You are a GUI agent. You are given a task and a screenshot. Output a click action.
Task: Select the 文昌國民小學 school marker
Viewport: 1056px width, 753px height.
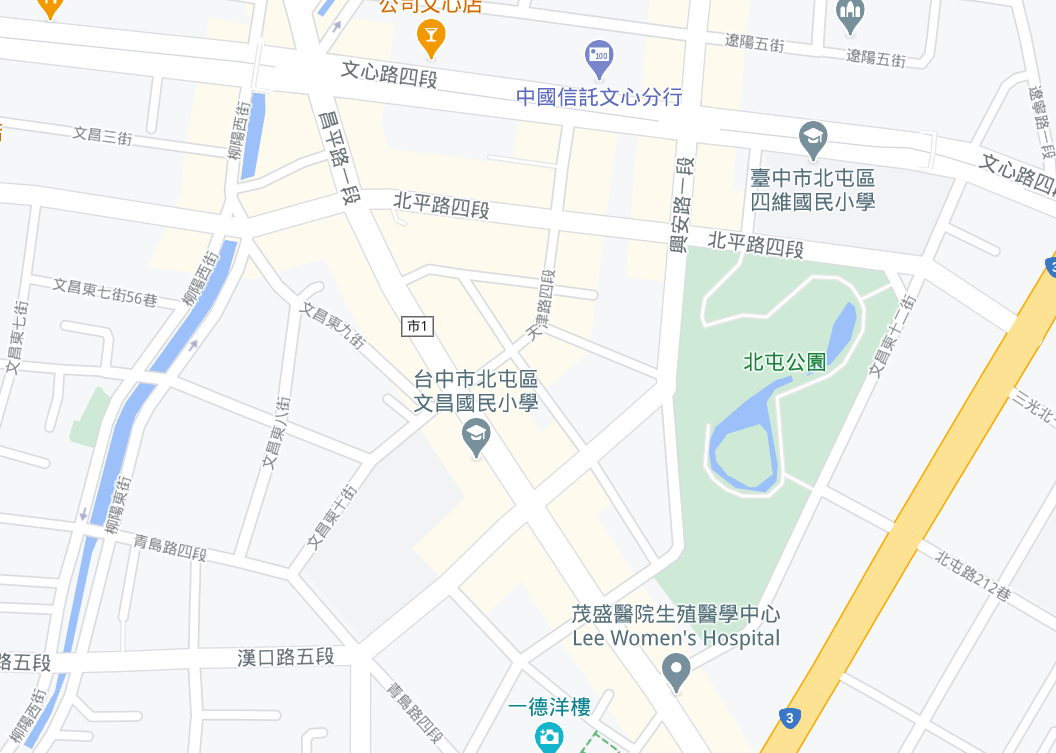click(x=476, y=436)
